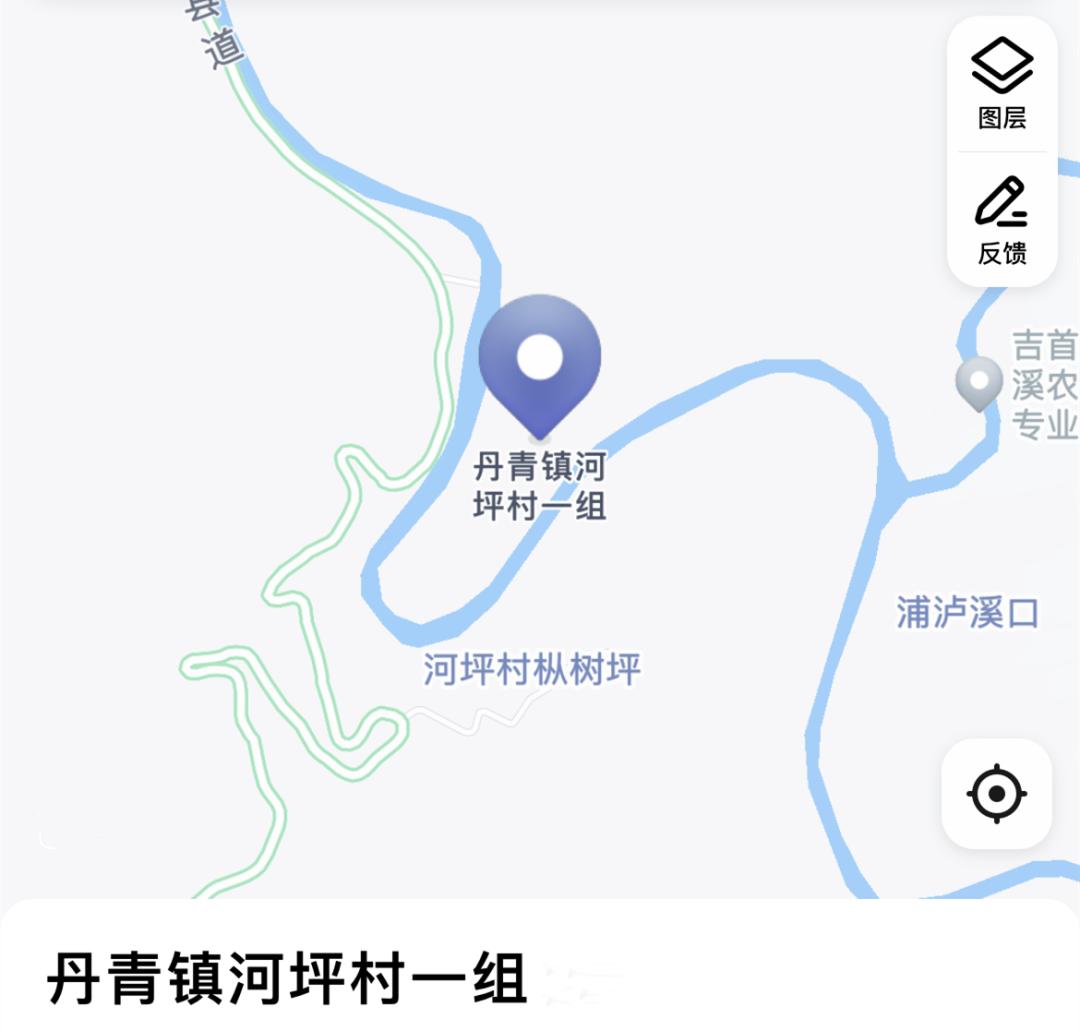Open the 图层 map layers button

pyautogui.click(x=1001, y=85)
